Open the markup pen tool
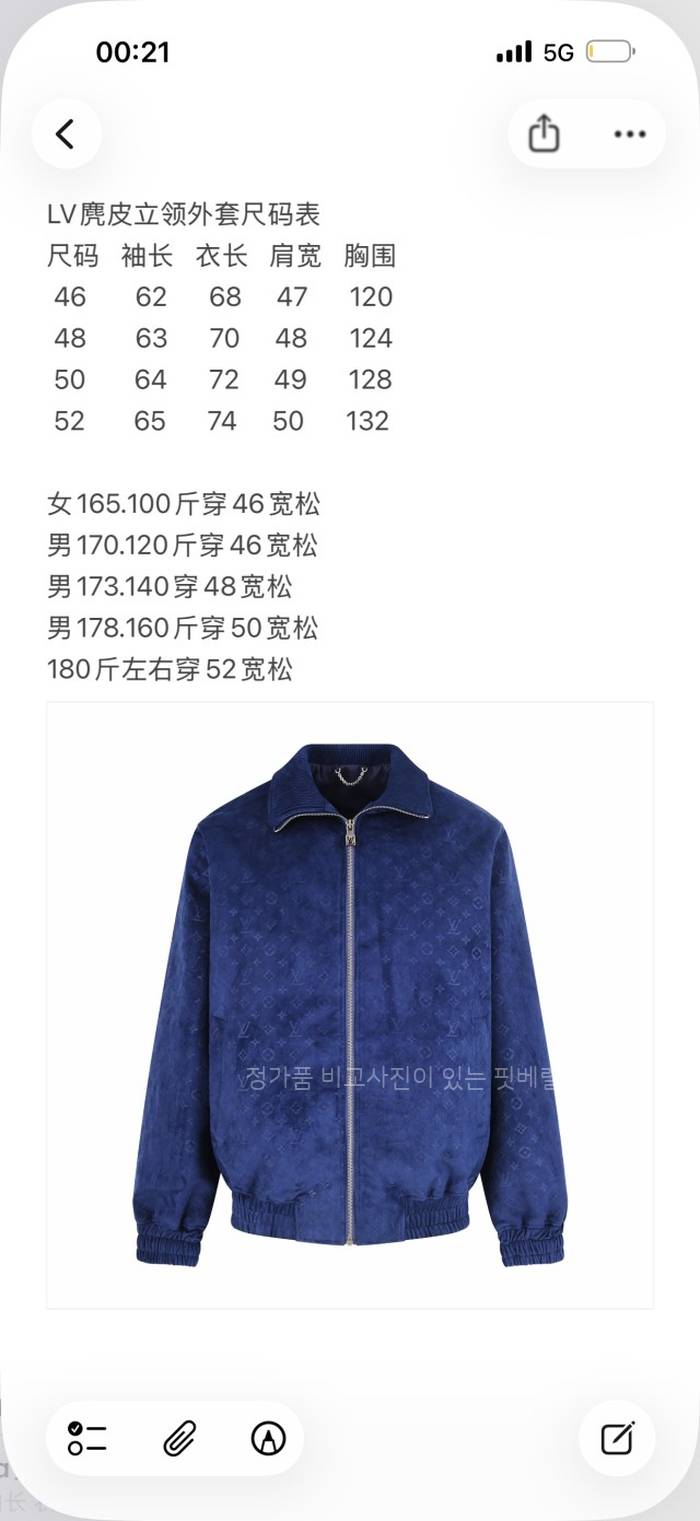Viewport: 700px width, 1521px height. [x=268, y=1438]
